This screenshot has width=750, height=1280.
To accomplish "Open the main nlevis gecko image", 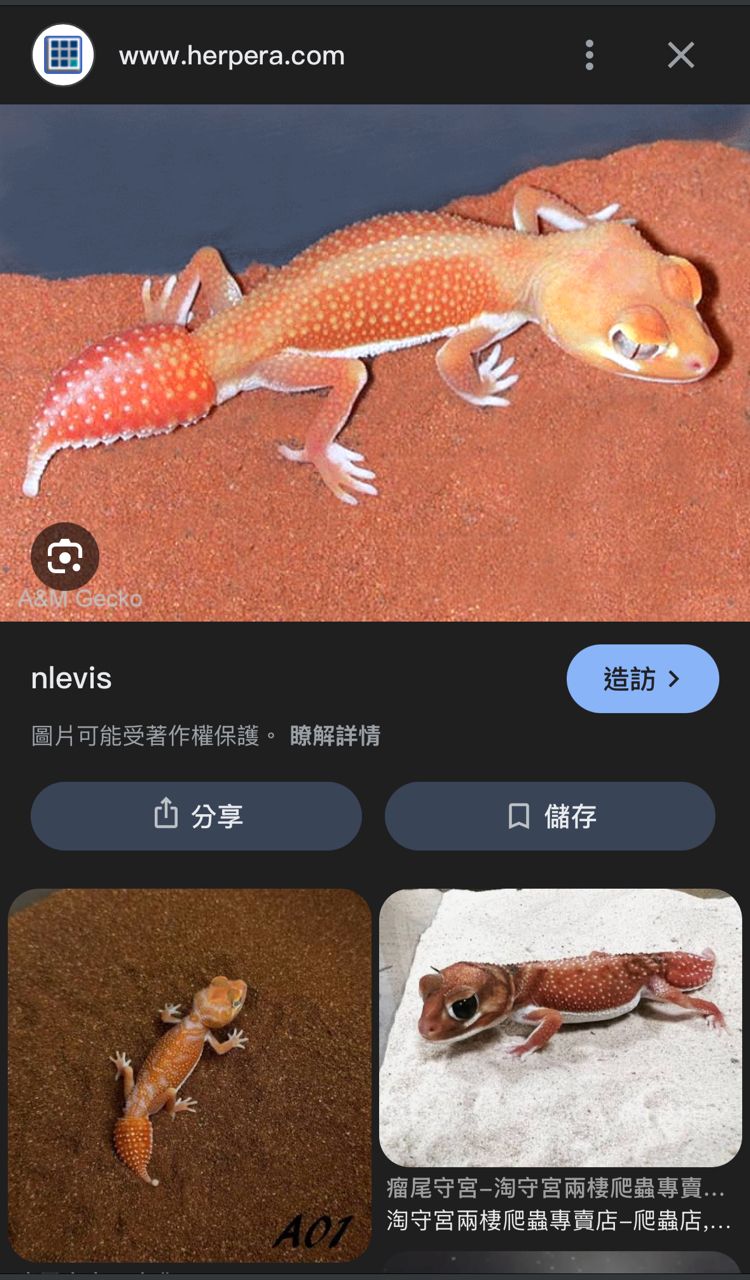I will (375, 362).
